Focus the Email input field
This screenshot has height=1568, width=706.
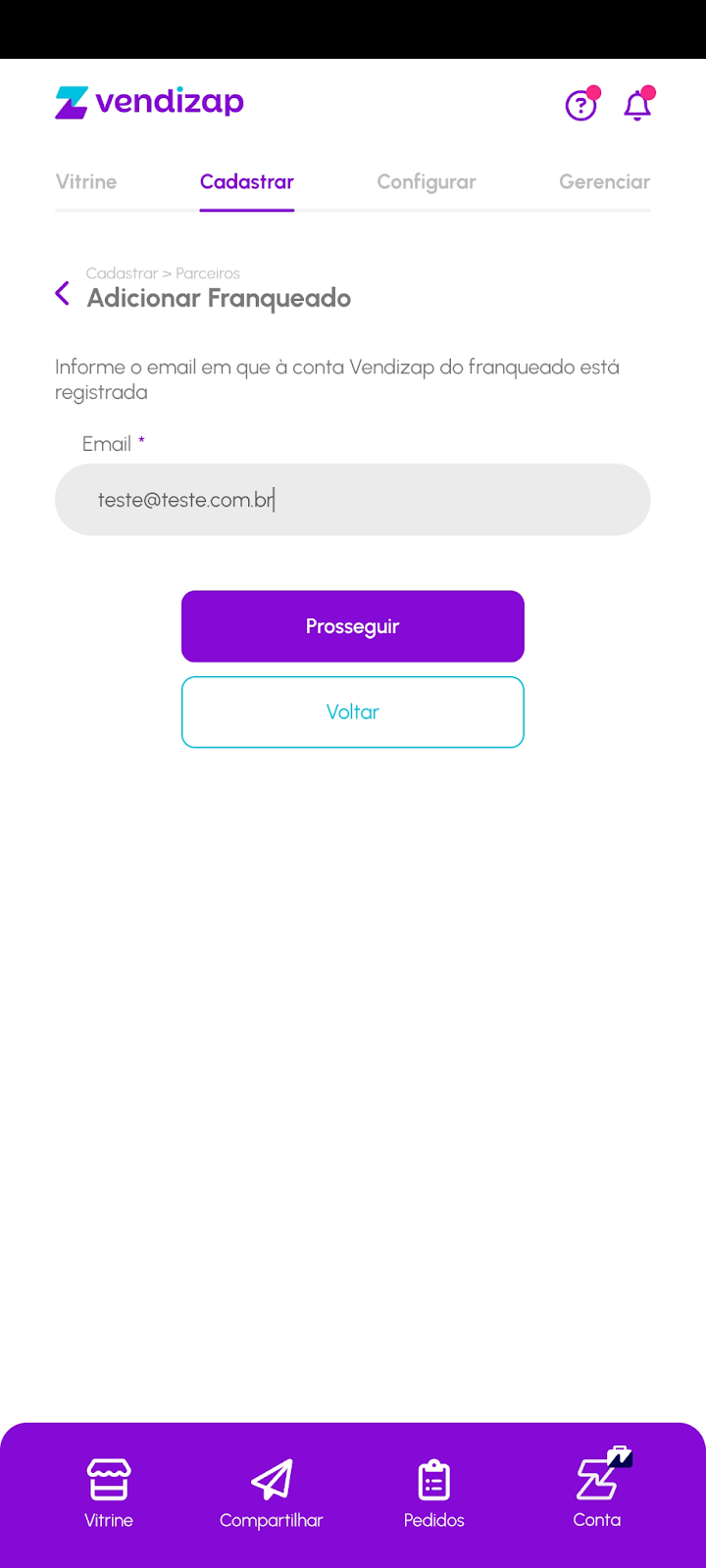(353, 500)
